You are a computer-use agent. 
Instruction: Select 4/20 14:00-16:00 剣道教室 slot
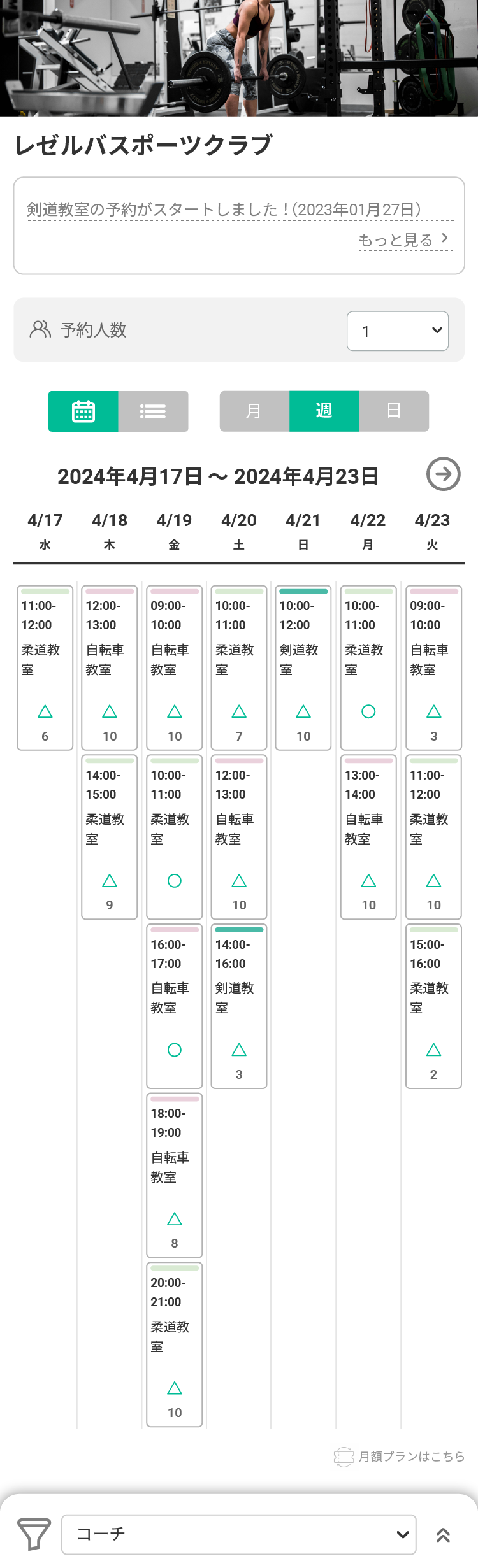pyautogui.click(x=239, y=1006)
